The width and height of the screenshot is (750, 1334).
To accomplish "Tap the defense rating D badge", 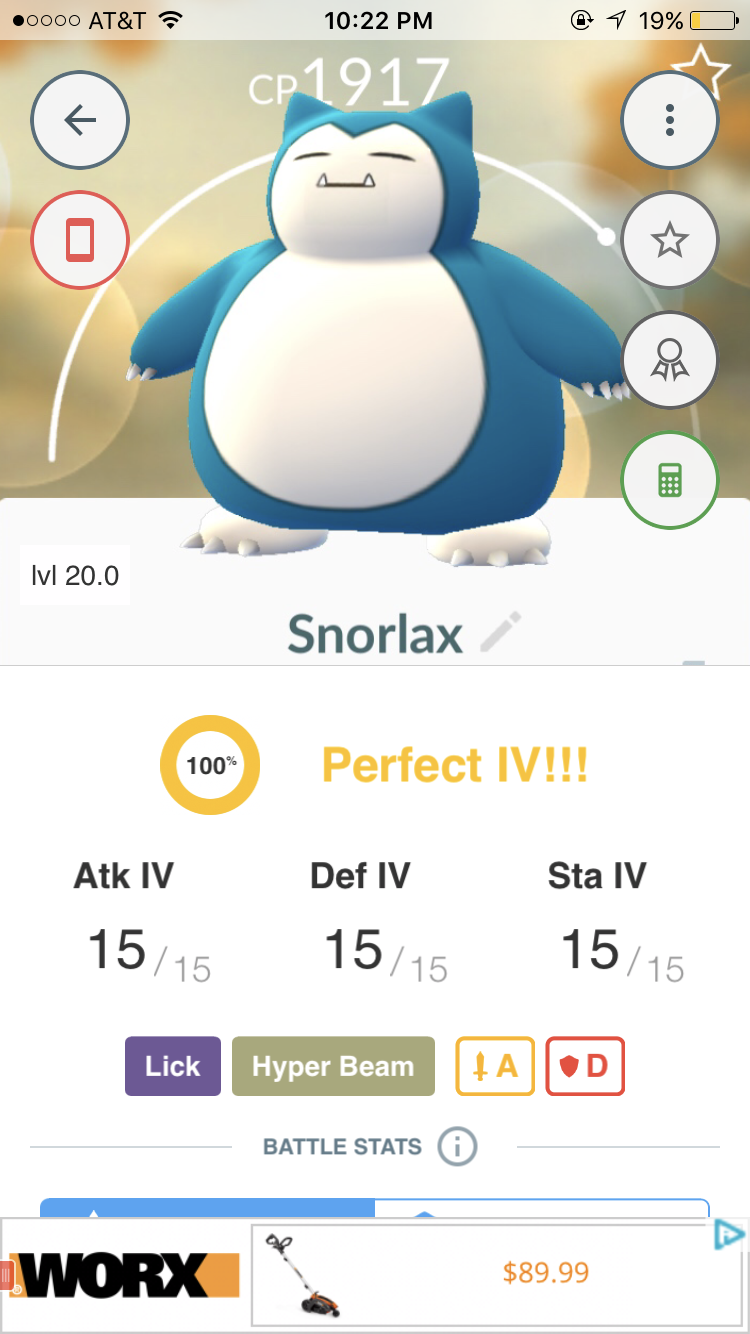I will (585, 1066).
